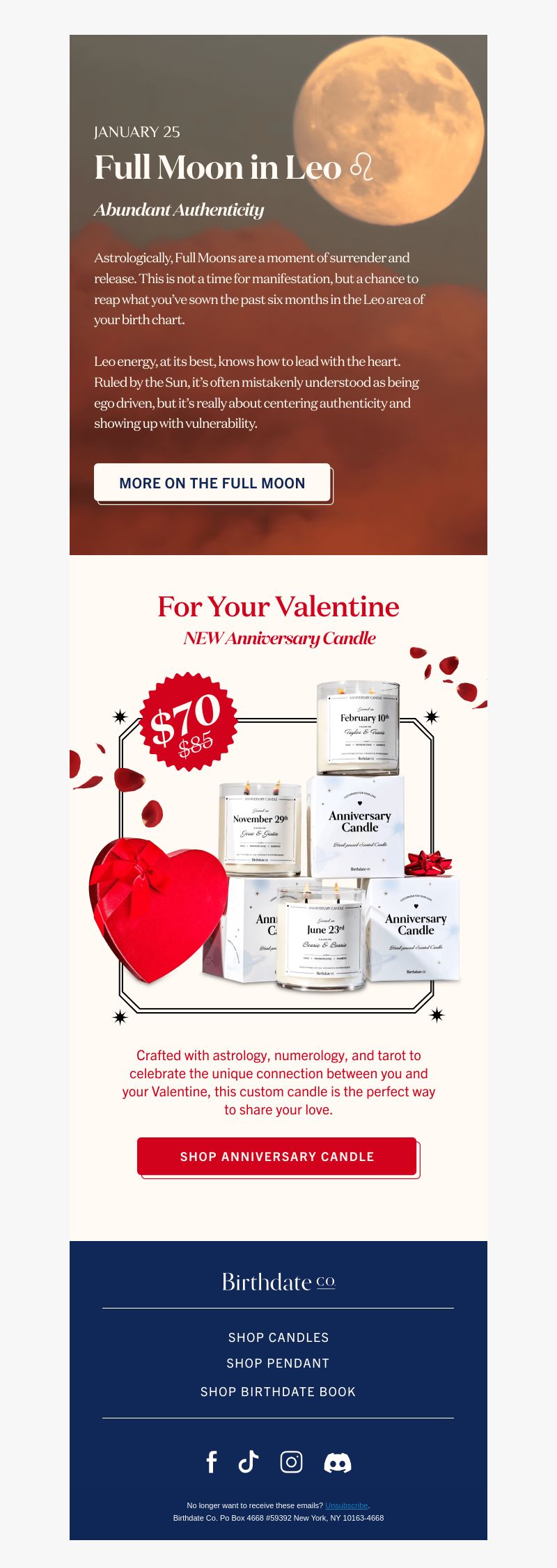The image size is (557, 1568).
Task: Visit the Facebook page icon
Action: [x=212, y=1462]
